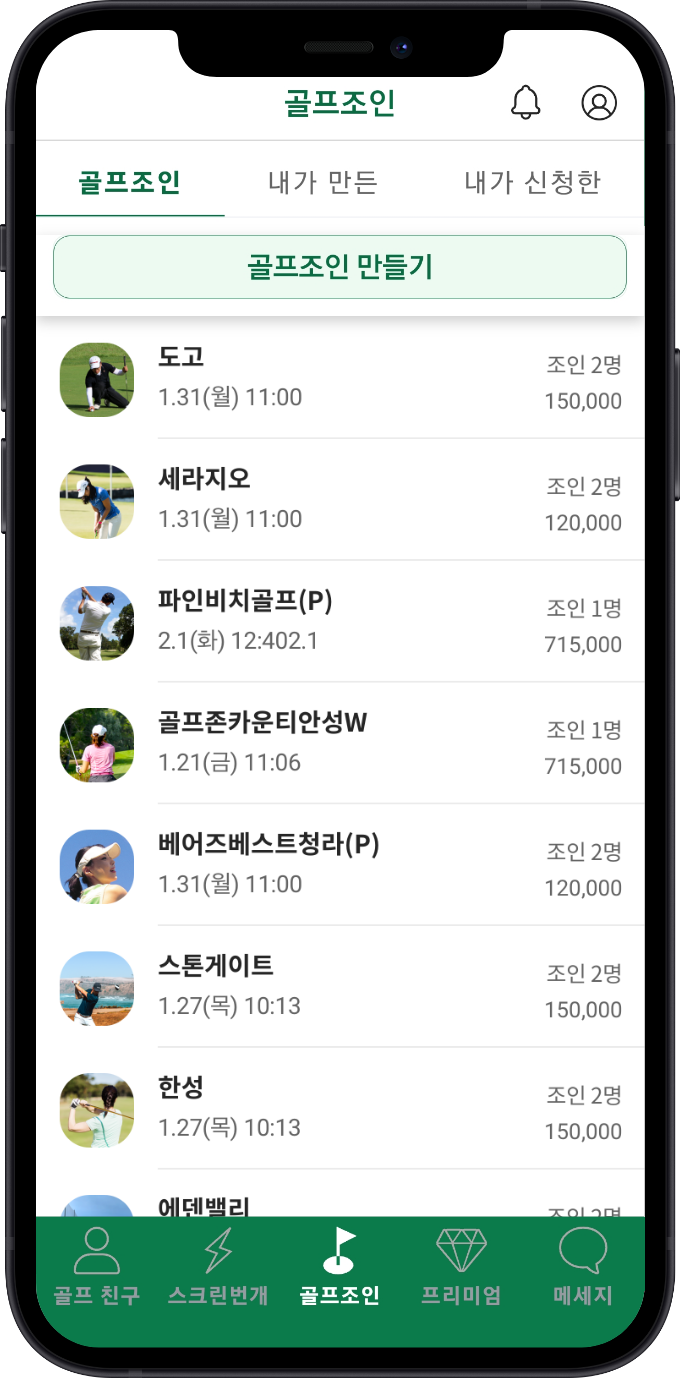Open the 골프존카운티안성W listing
The height and width of the screenshot is (1379, 680).
340,744
